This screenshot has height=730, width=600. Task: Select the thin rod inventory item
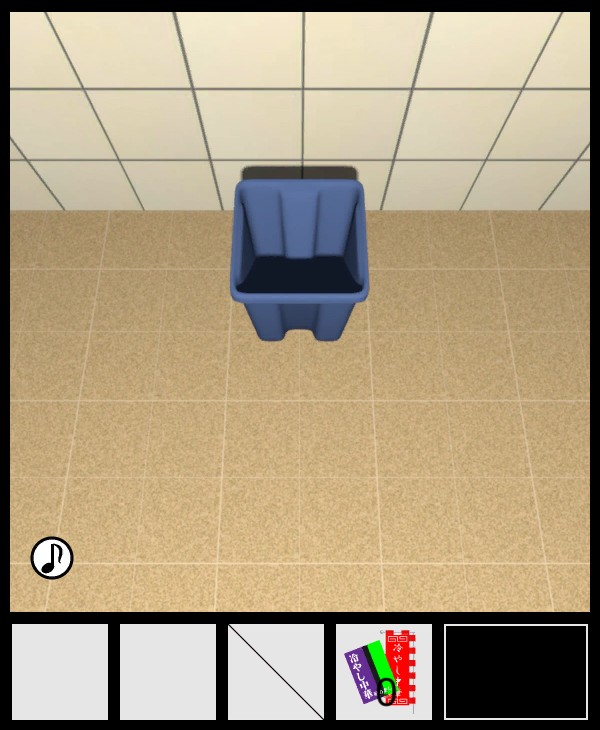click(276, 672)
